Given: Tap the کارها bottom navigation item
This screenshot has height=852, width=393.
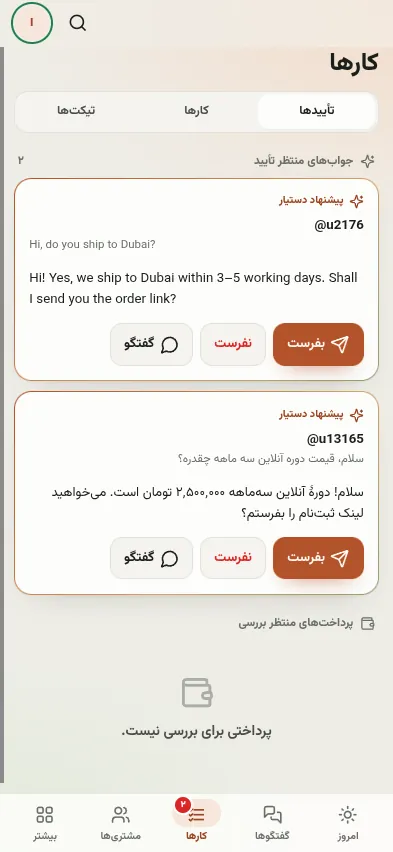Looking at the screenshot, I should pyautogui.click(x=196, y=823).
